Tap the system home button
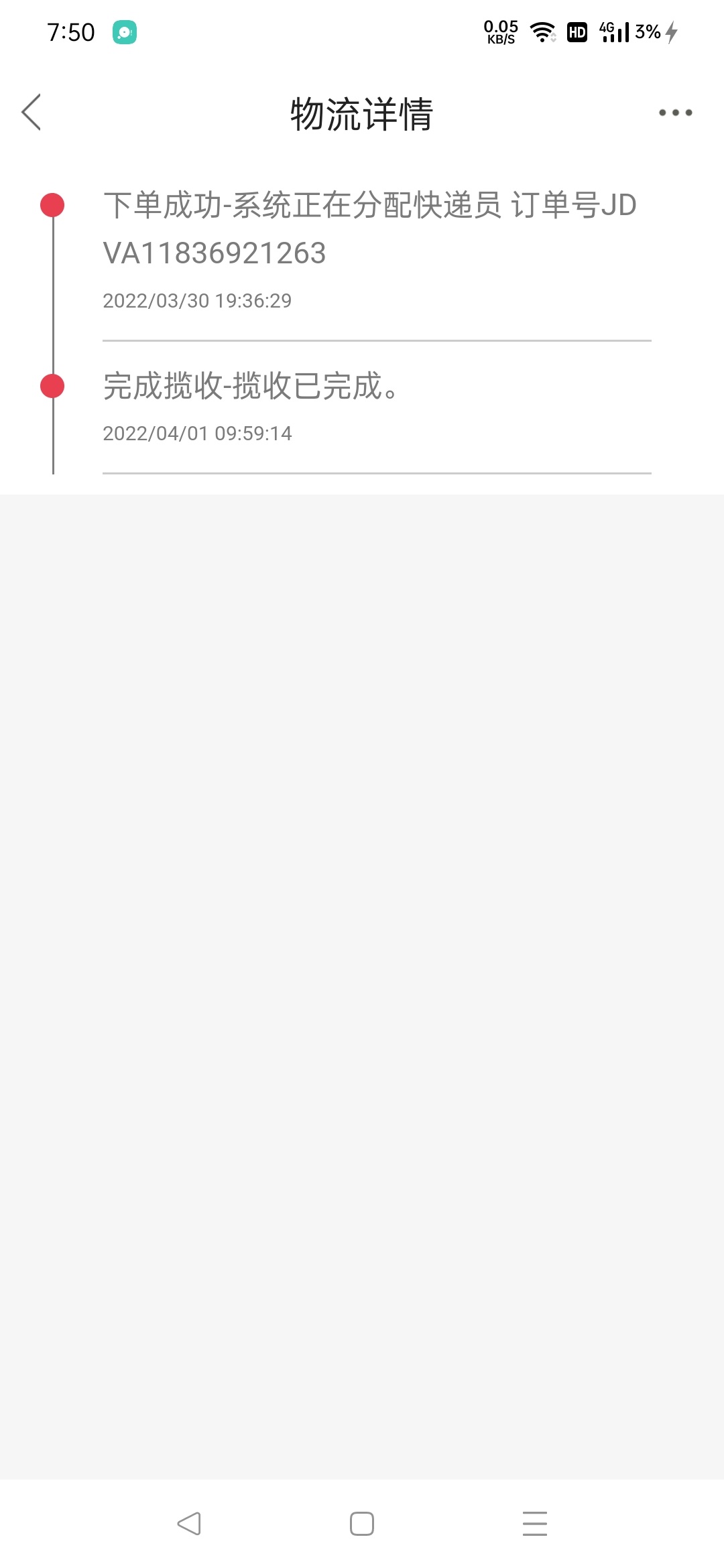Viewport: 724px width, 1568px height. [x=362, y=1523]
